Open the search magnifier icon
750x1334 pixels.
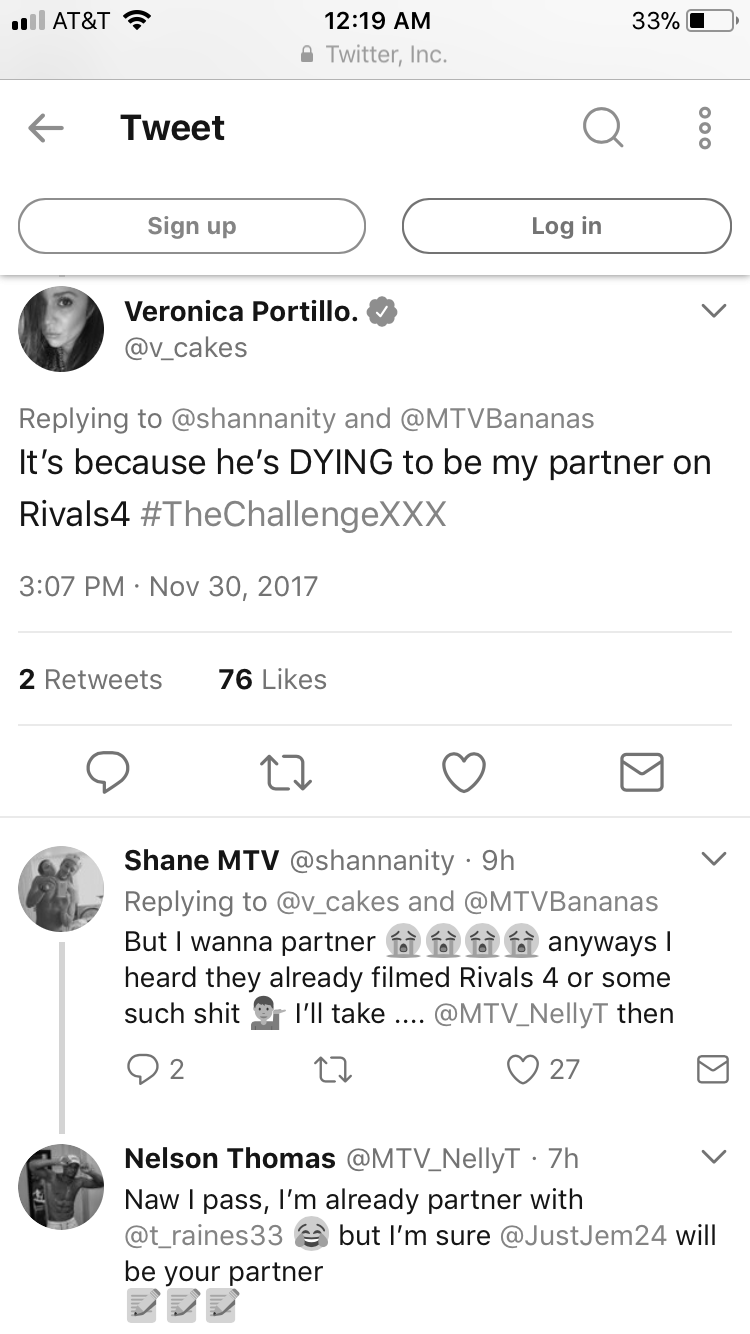click(x=603, y=128)
